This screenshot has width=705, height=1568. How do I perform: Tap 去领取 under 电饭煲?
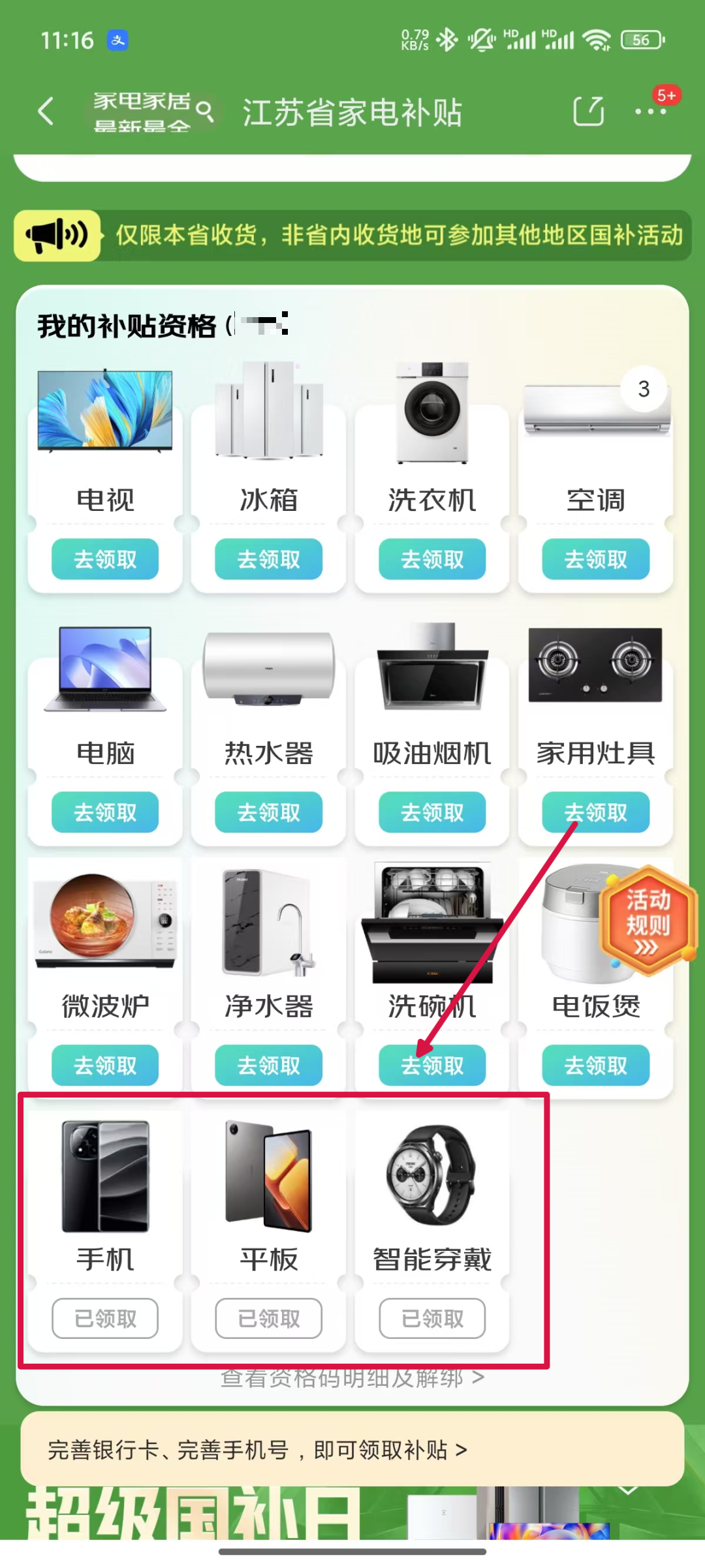595,1066
